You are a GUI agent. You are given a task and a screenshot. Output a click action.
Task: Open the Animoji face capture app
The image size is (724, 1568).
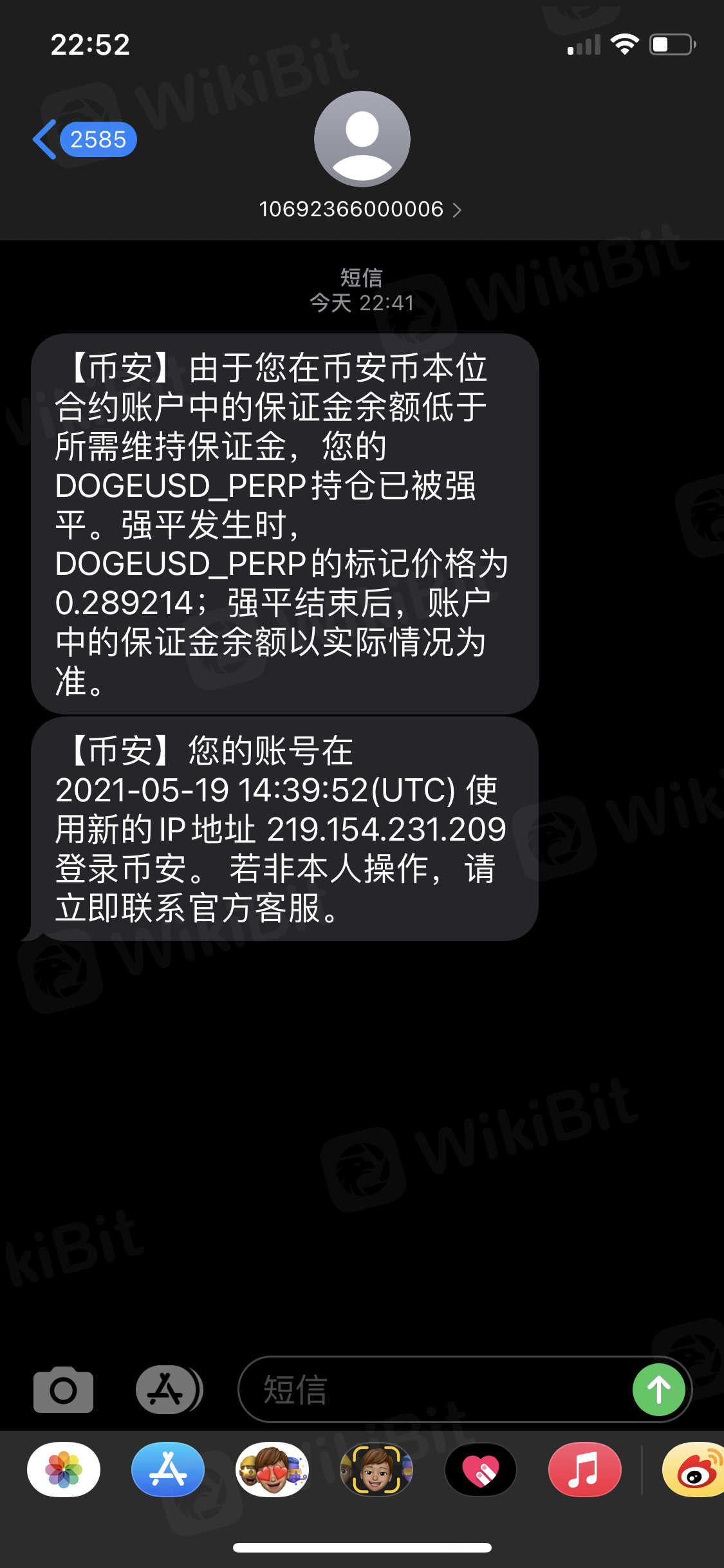376,1470
